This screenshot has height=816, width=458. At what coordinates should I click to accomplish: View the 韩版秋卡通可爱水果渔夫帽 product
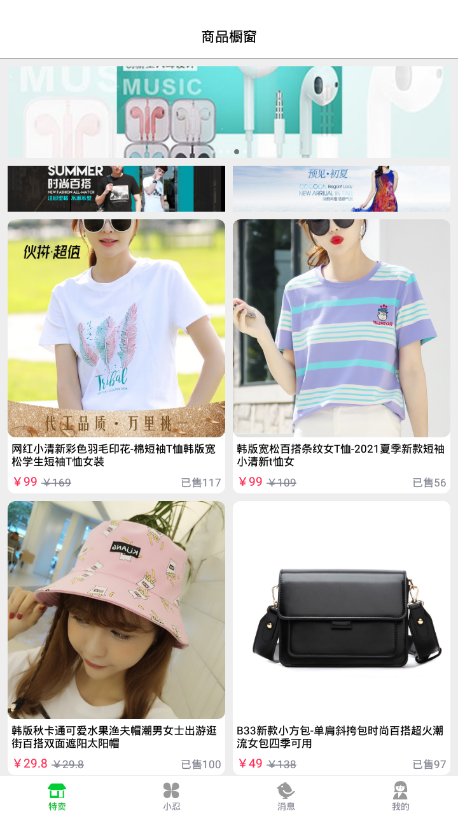[x=117, y=638]
